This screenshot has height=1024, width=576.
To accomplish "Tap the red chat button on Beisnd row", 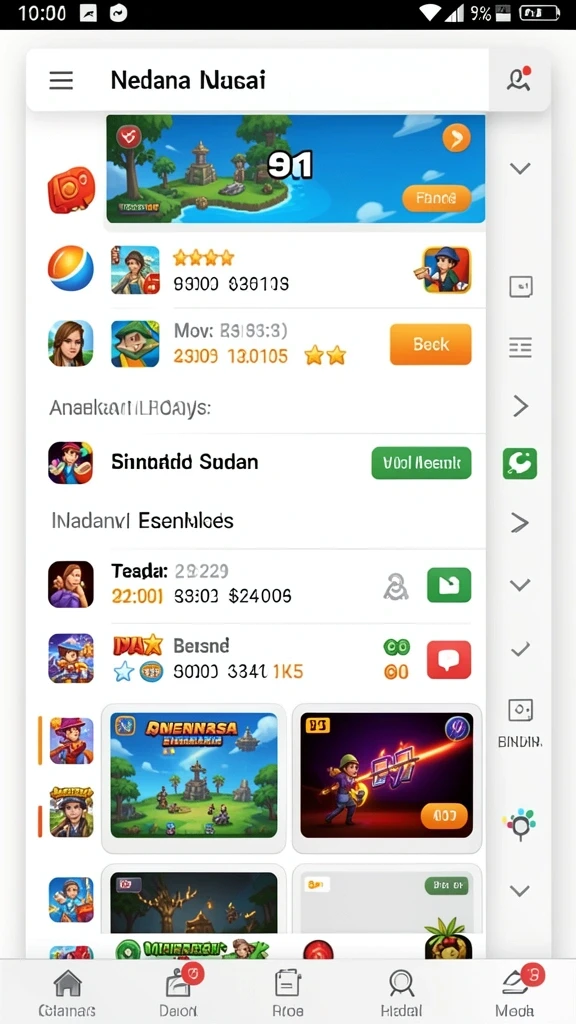I will tap(449, 659).
